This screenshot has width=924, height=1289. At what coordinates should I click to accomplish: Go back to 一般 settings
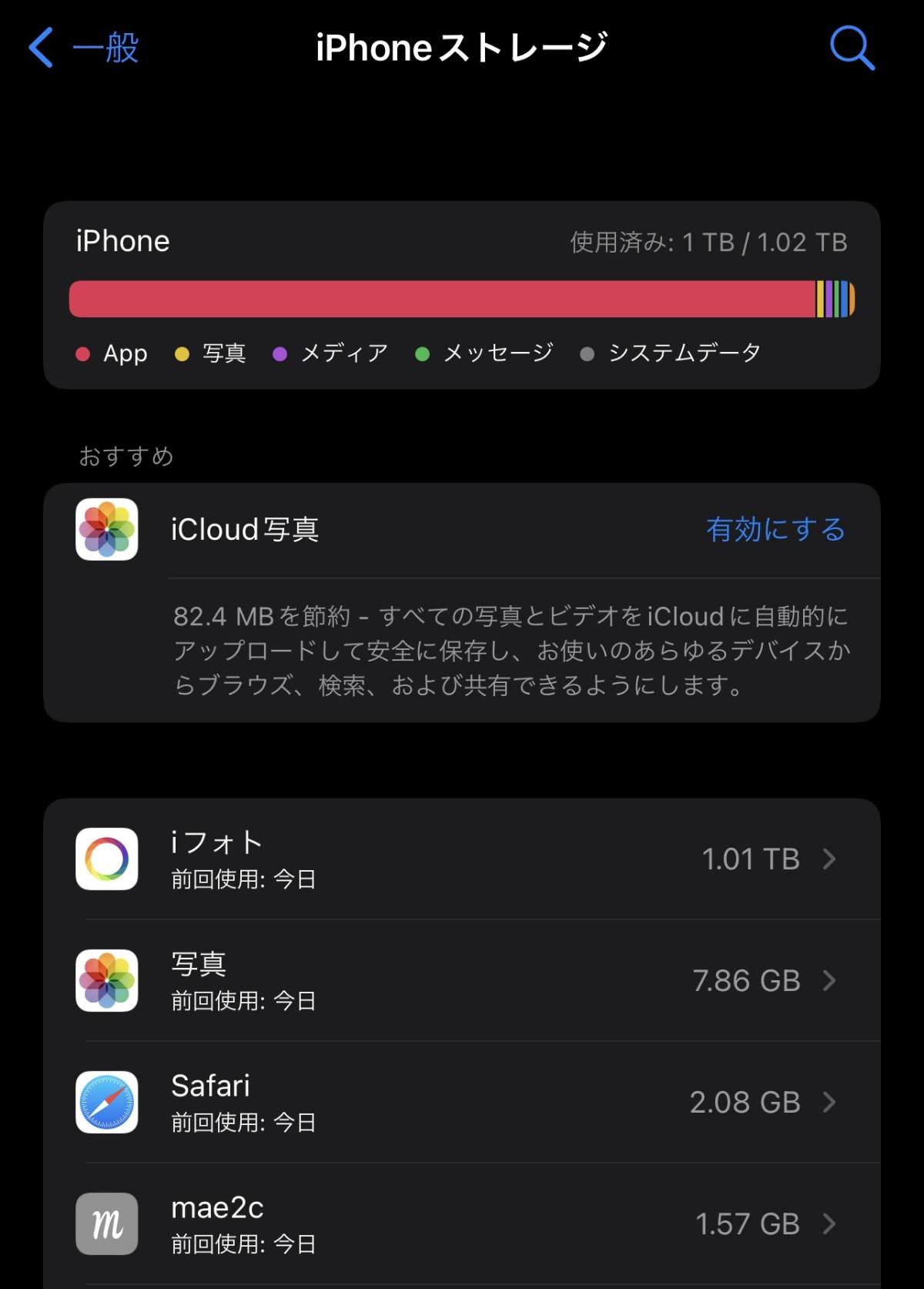pos(83,48)
